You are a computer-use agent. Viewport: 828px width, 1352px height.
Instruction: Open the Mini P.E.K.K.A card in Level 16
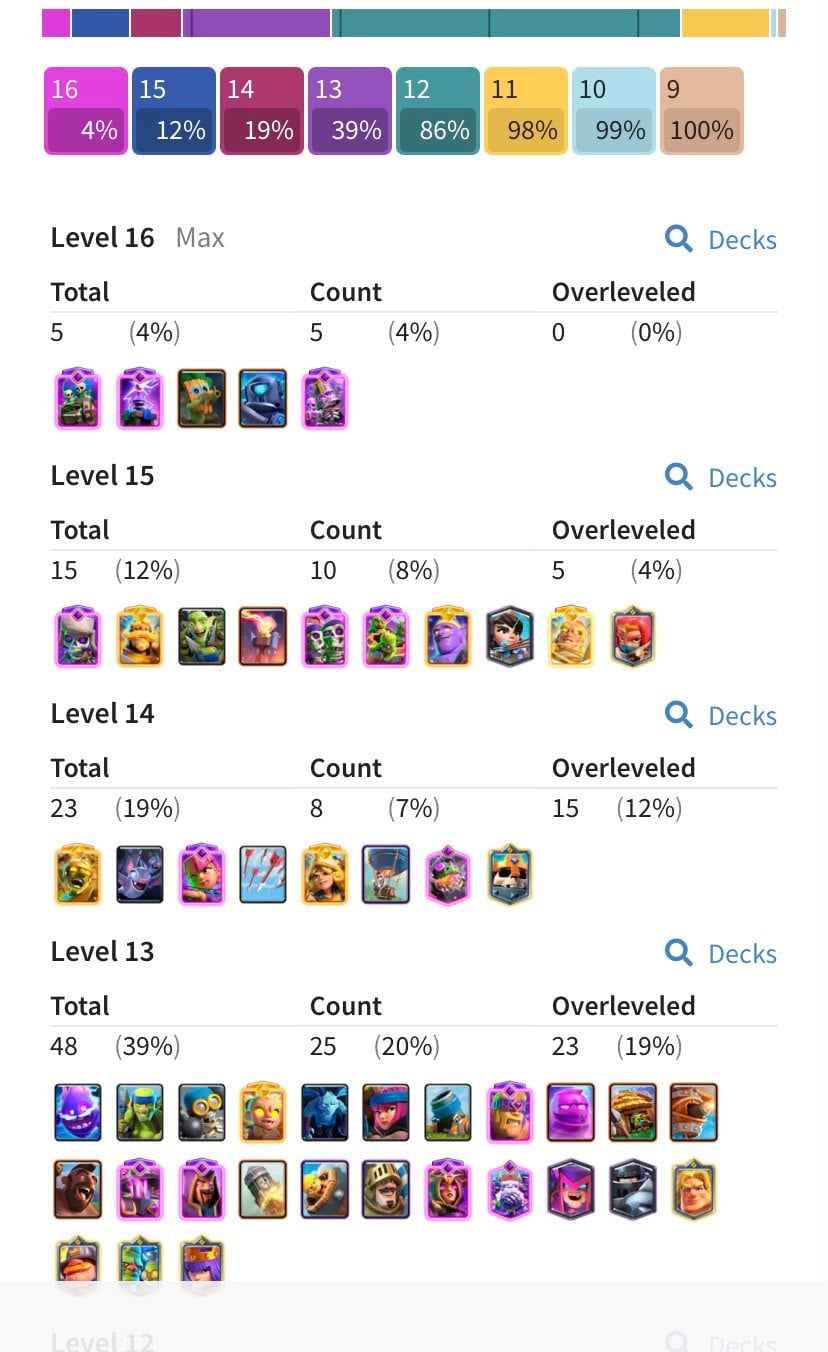pos(263,399)
